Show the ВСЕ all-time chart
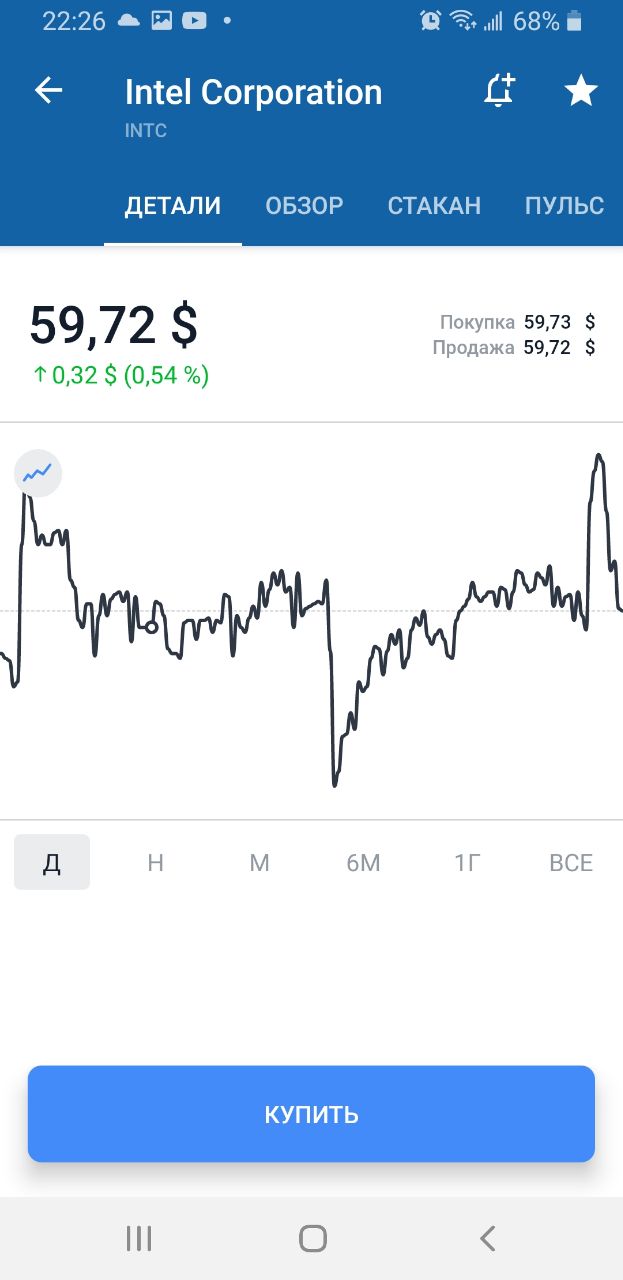Image resolution: width=623 pixels, height=1280 pixels. coord(571,862)
